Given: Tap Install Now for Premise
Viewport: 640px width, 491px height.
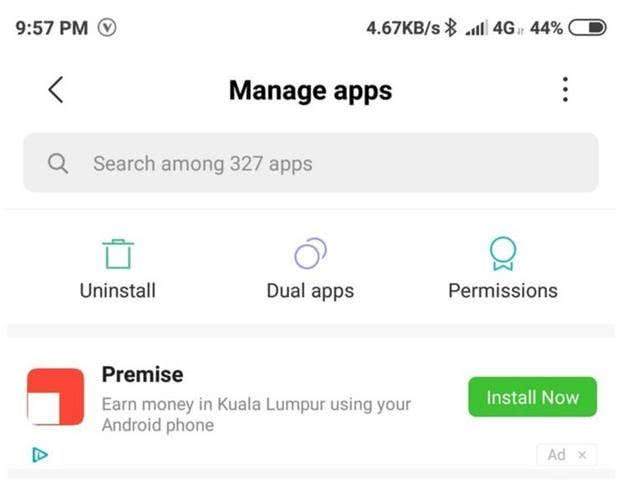Looking at the screenshot, I should pyautogui.click(x=532, y=397).
